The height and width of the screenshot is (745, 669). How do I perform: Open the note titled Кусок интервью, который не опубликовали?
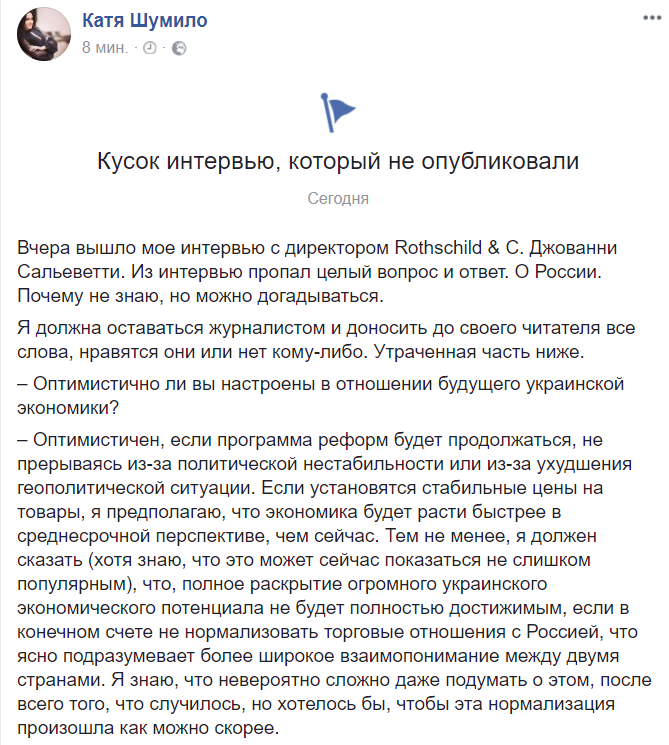tap(338, 160)
